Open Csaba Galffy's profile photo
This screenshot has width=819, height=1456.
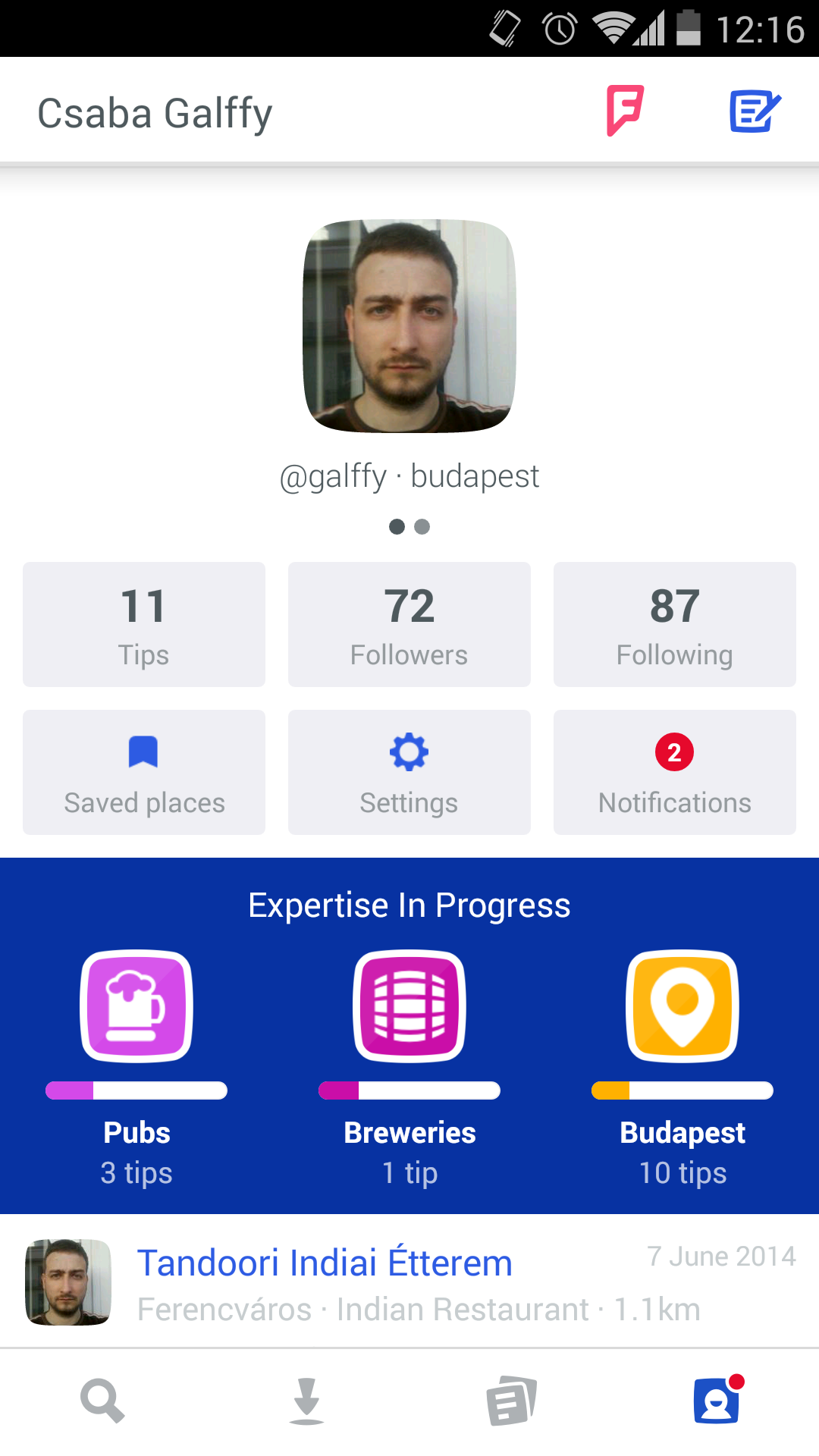tap(409, 326)
